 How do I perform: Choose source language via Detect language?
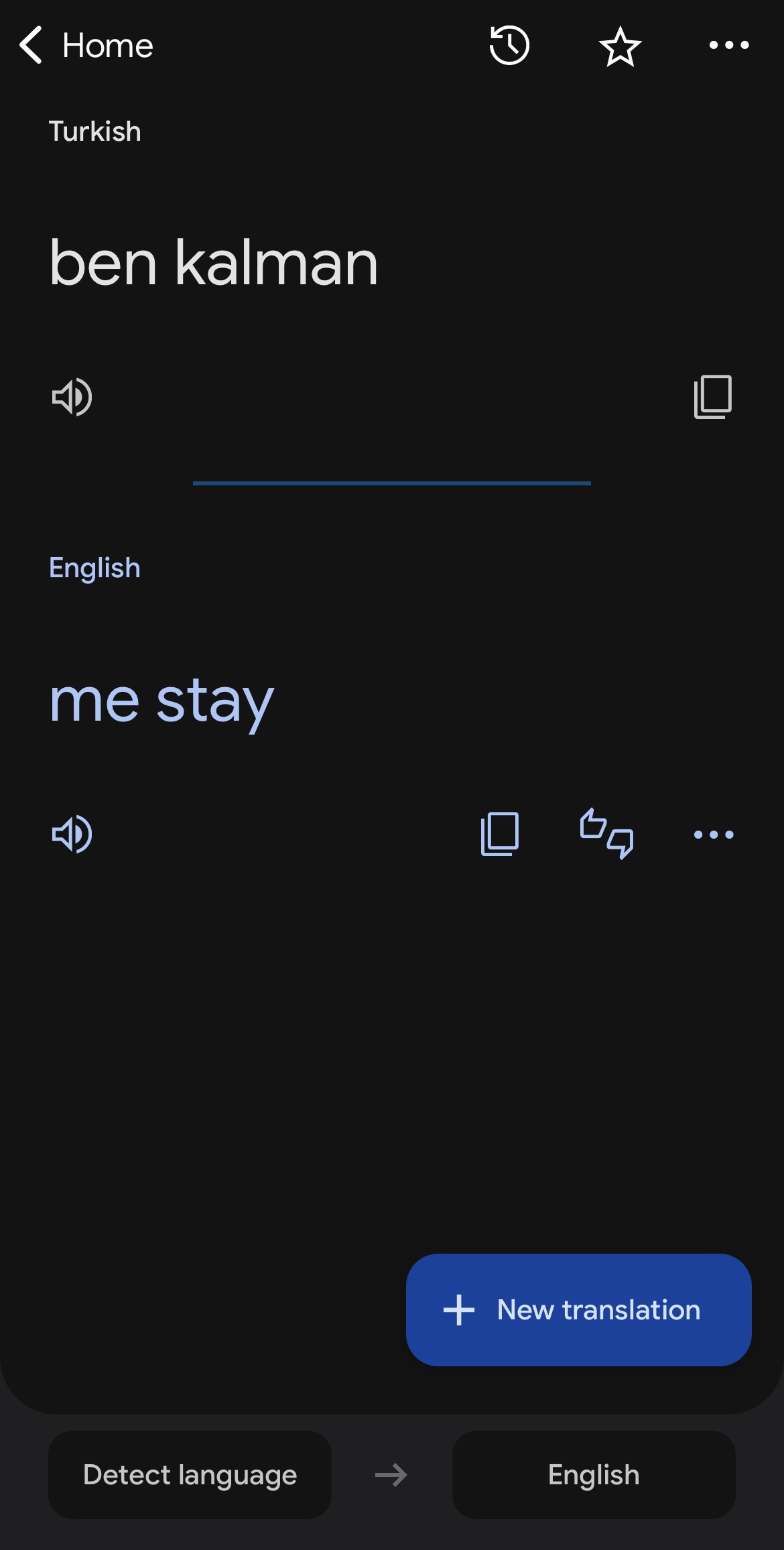pos(190,1475)
